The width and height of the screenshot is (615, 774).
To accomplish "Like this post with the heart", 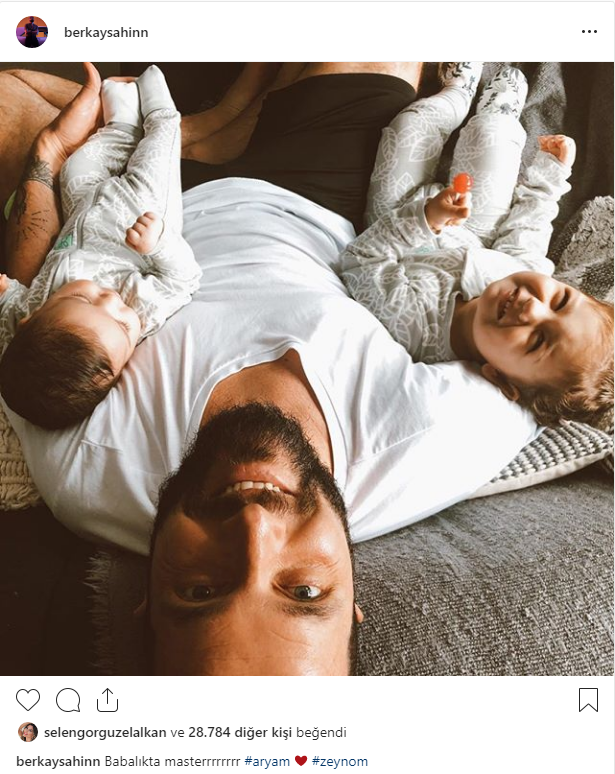I will (x=28, y=700).
